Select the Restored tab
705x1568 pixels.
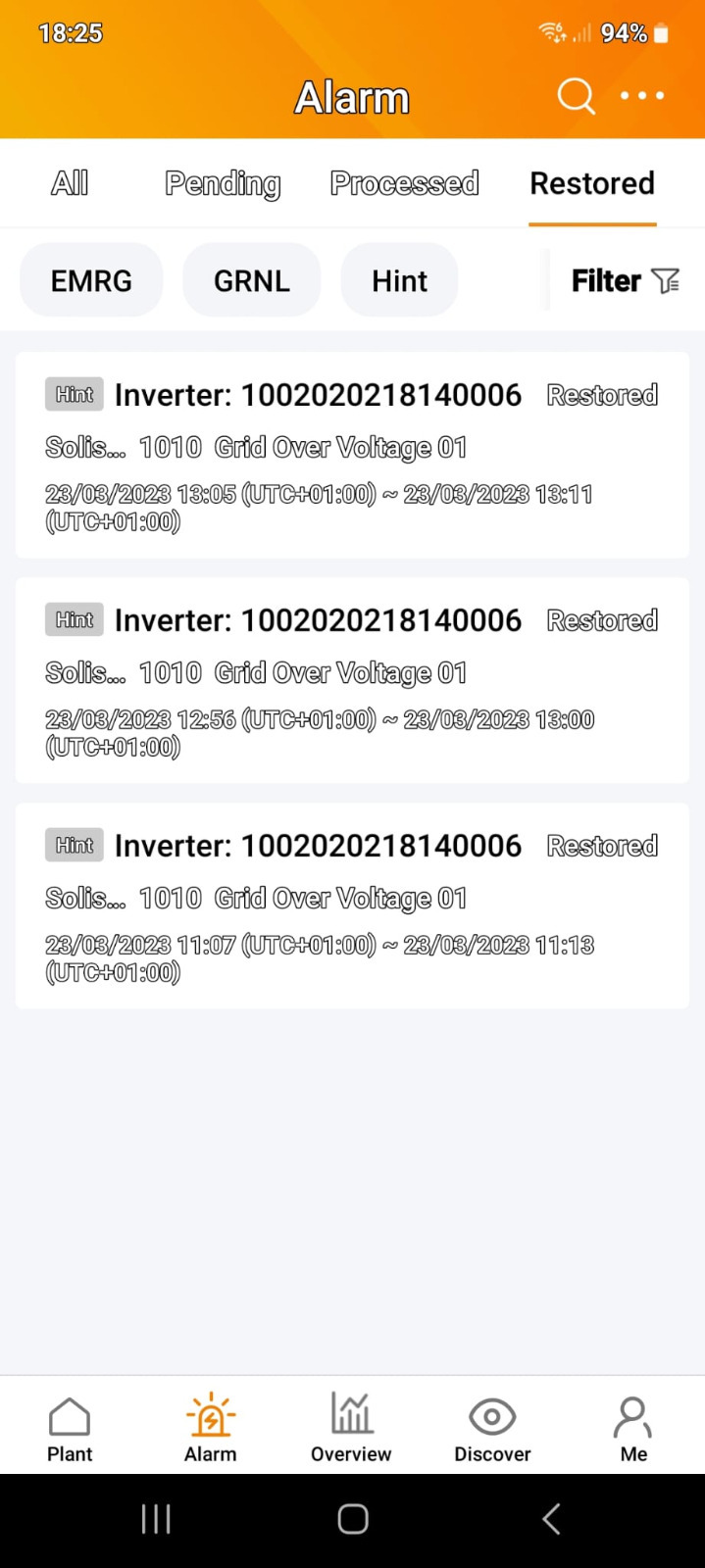pos(592,183)
